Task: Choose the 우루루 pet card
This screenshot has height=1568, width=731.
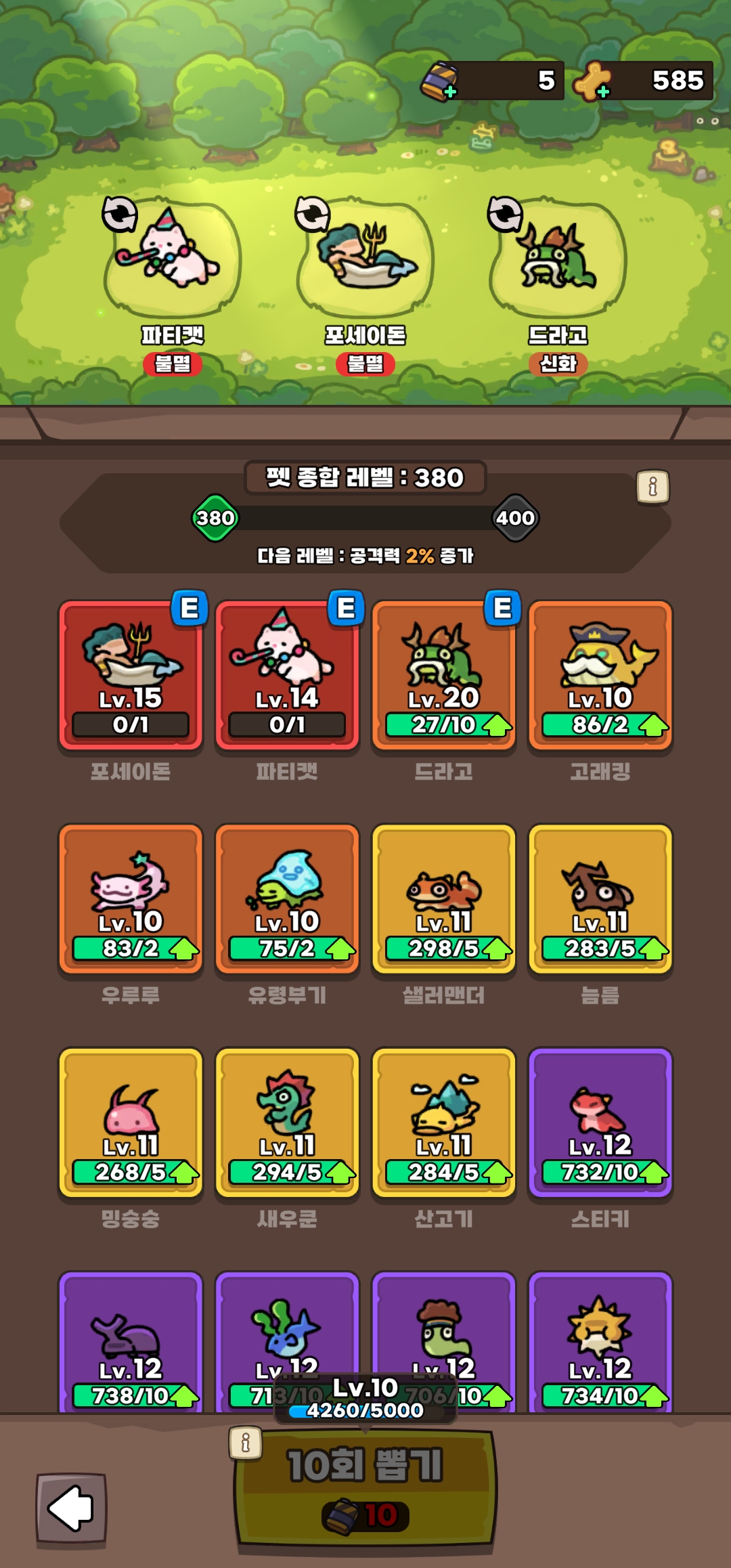Action: (131, 898)
